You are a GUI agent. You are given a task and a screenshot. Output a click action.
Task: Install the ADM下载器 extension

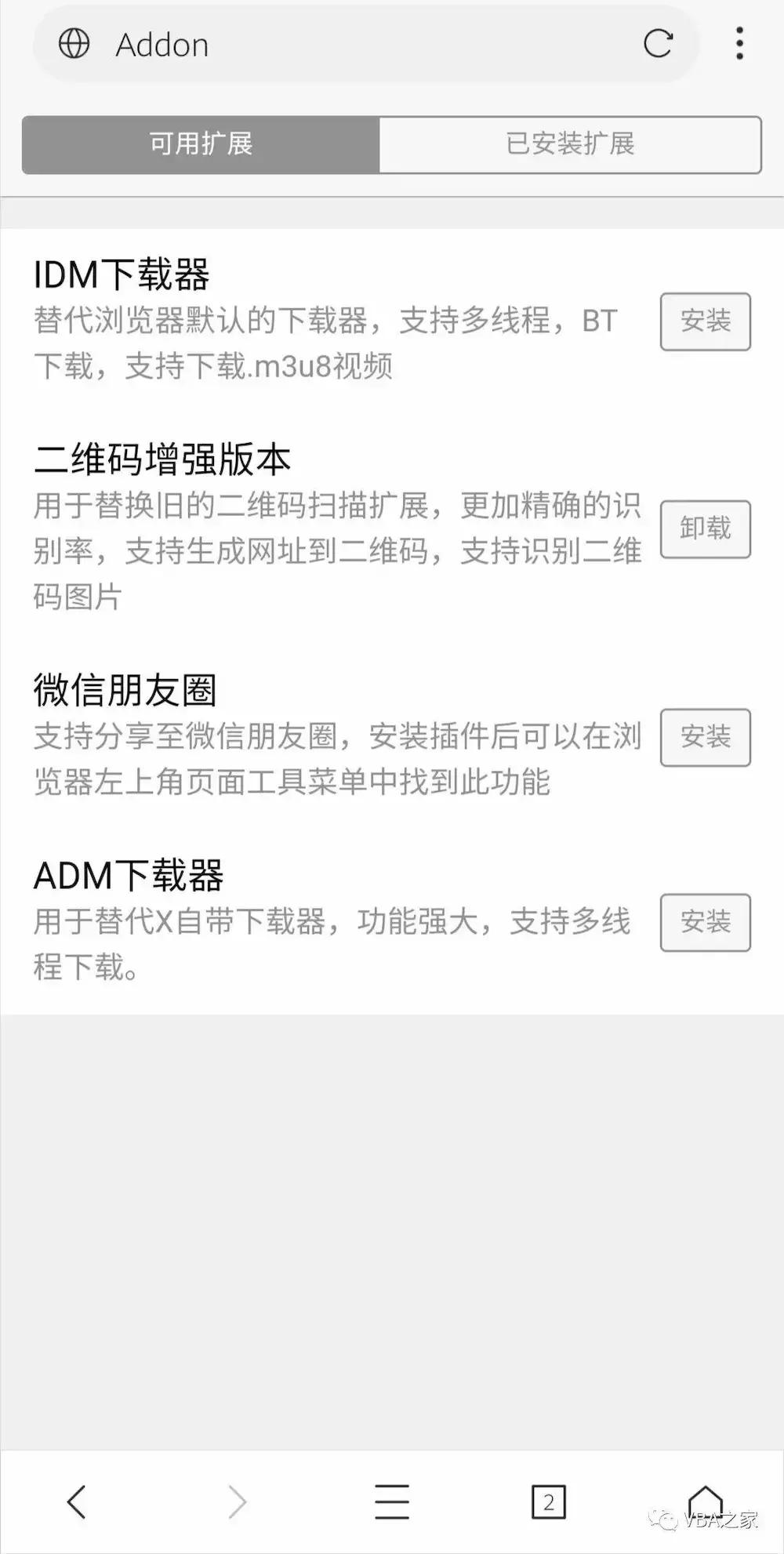705,923
